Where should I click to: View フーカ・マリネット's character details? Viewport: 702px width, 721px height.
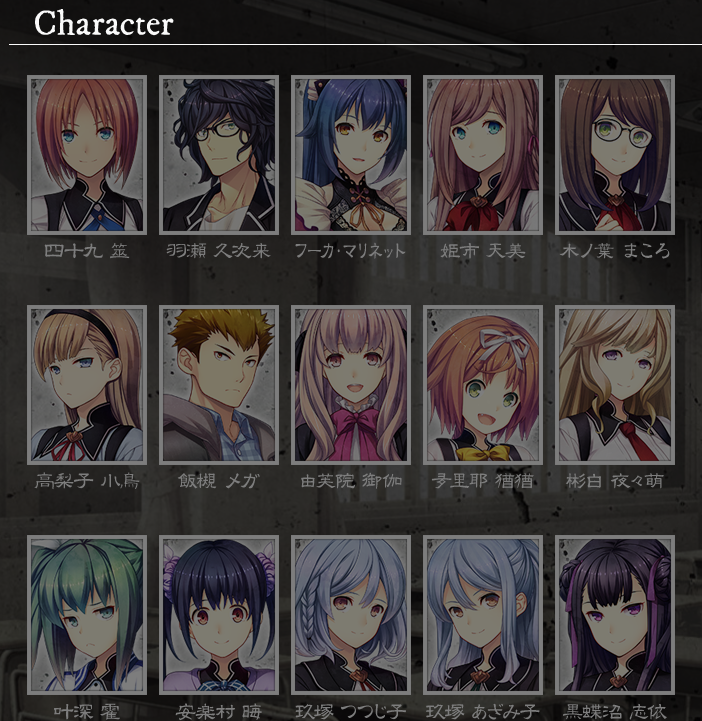pos(350,155)
